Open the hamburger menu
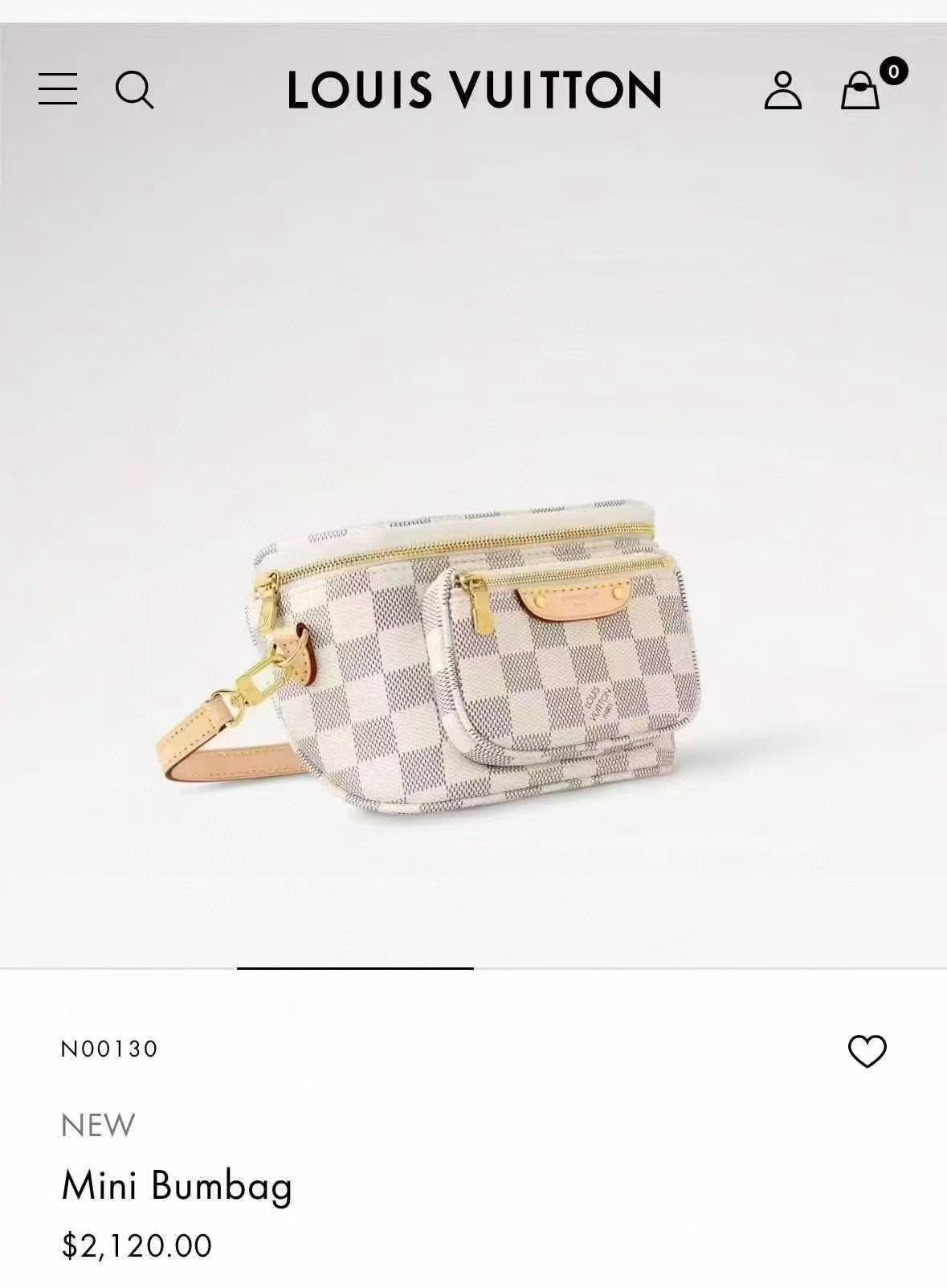This screenshot has width=947, height=1288. 58,88
